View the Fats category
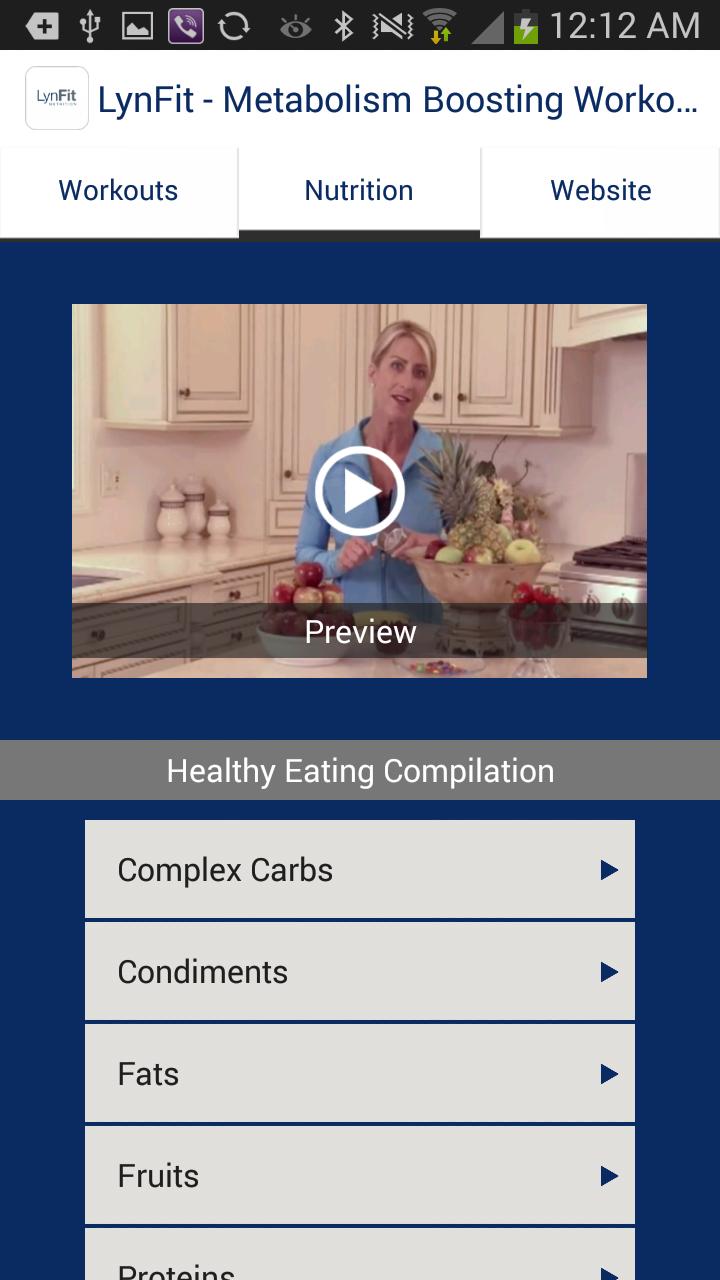720x1280 pixels. [x=359, y=1073]
